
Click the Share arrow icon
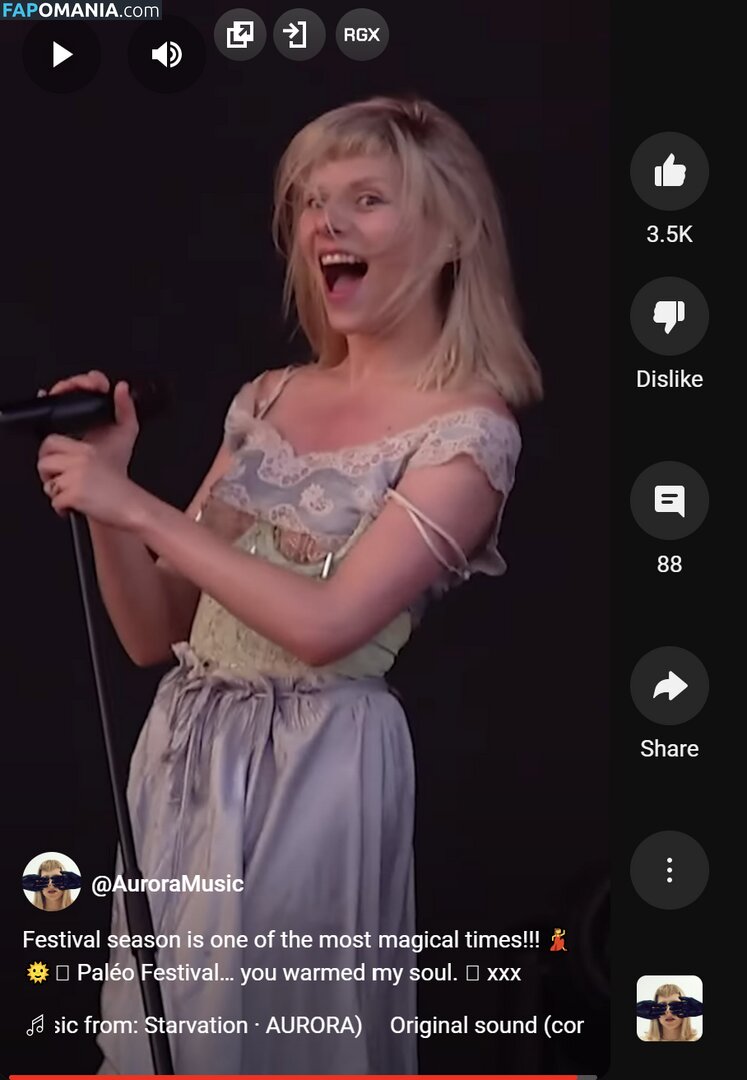(669, 685)
